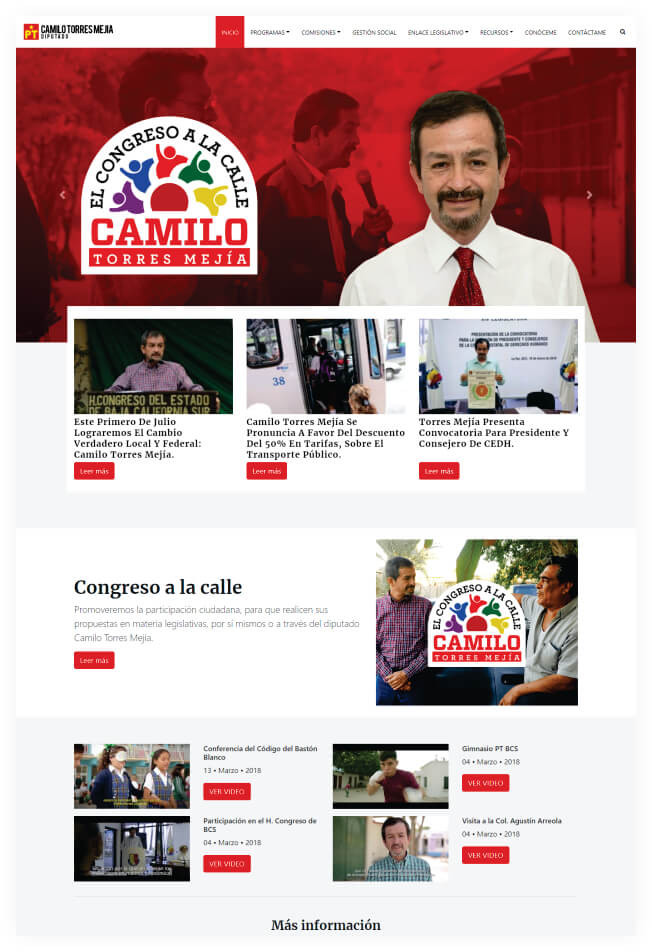Expand the Programas dropdown menu
This screenshot has width=652, height=952.
tap(270, 32)
